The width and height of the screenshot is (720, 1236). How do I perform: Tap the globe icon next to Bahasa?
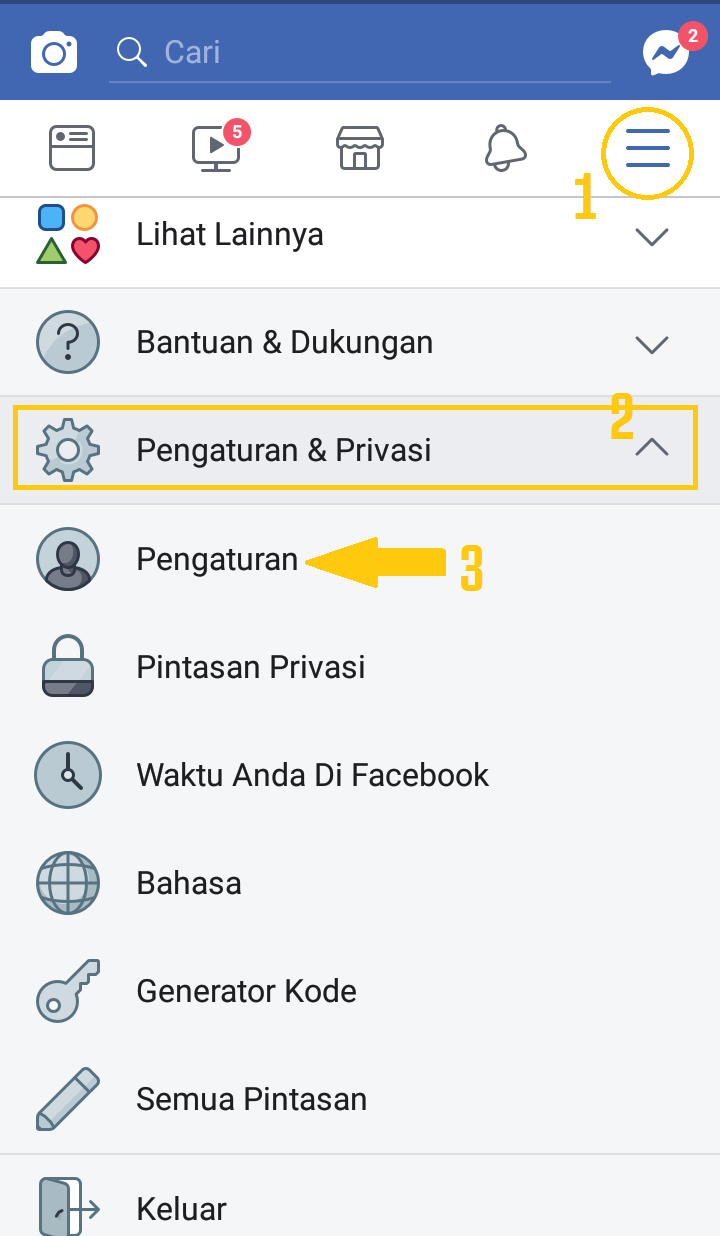point(68,883)
